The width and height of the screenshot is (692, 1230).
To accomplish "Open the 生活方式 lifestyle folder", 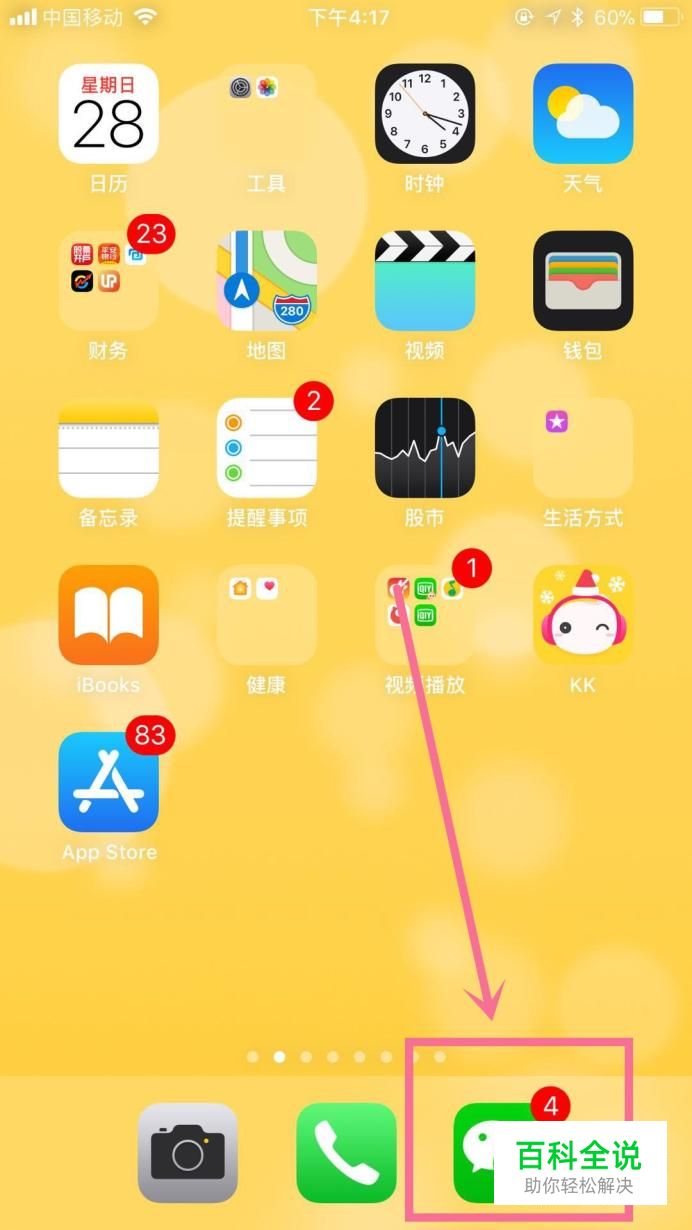I will coord(582,448).
